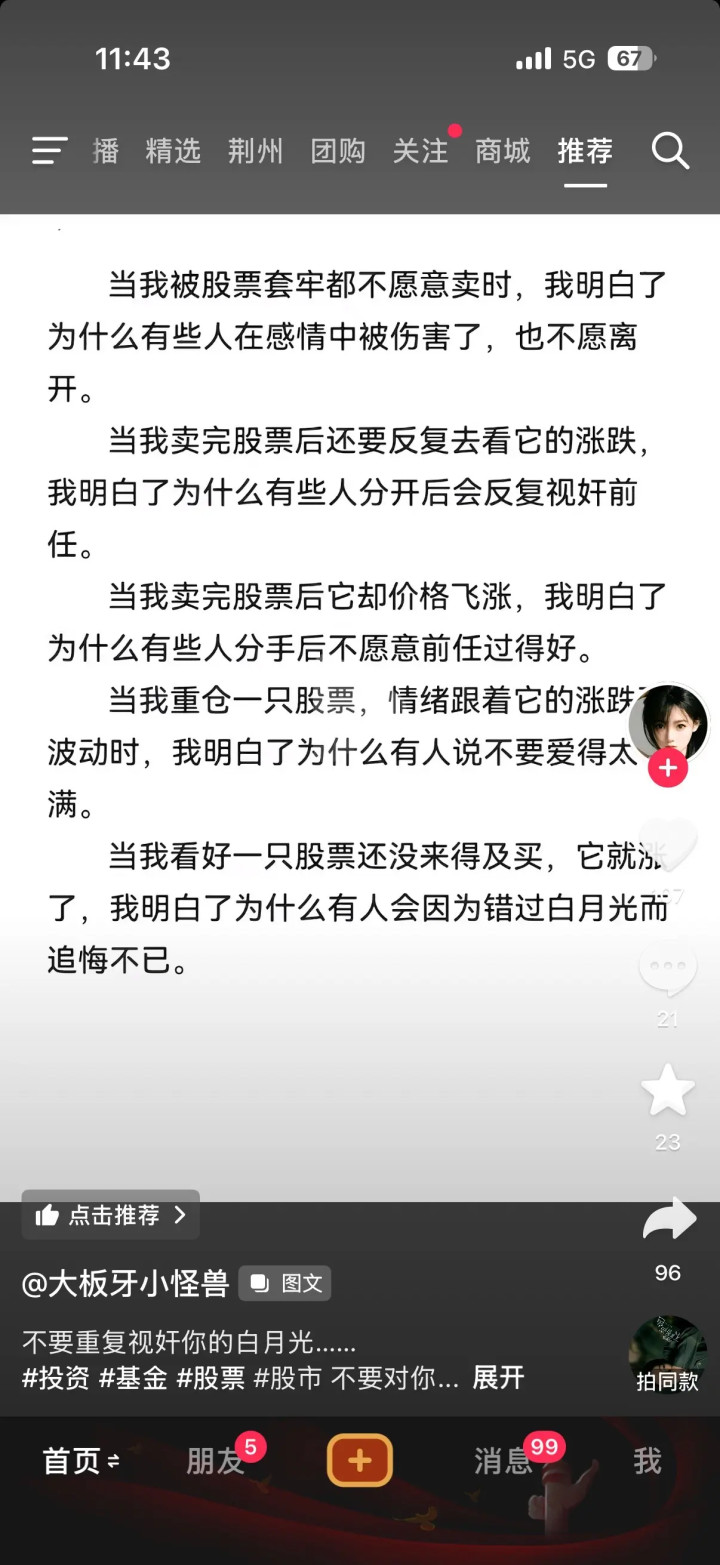This screenshot has width=720, height=1565.
Task: Tap the 点击推荐 button
Action: (x=111, y=1215)
